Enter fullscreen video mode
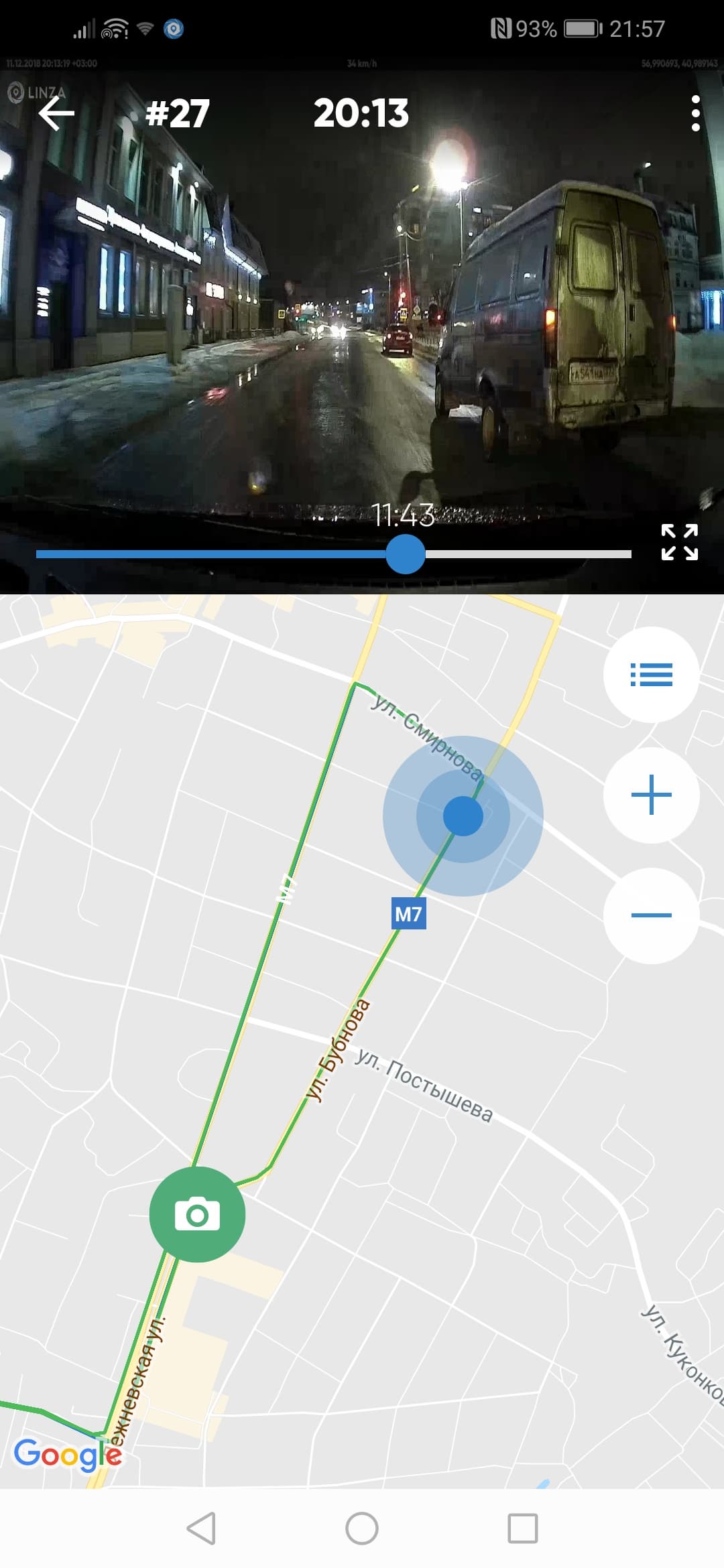The width and height of the screenshot is (724, 1568). [x=679, y=542]
